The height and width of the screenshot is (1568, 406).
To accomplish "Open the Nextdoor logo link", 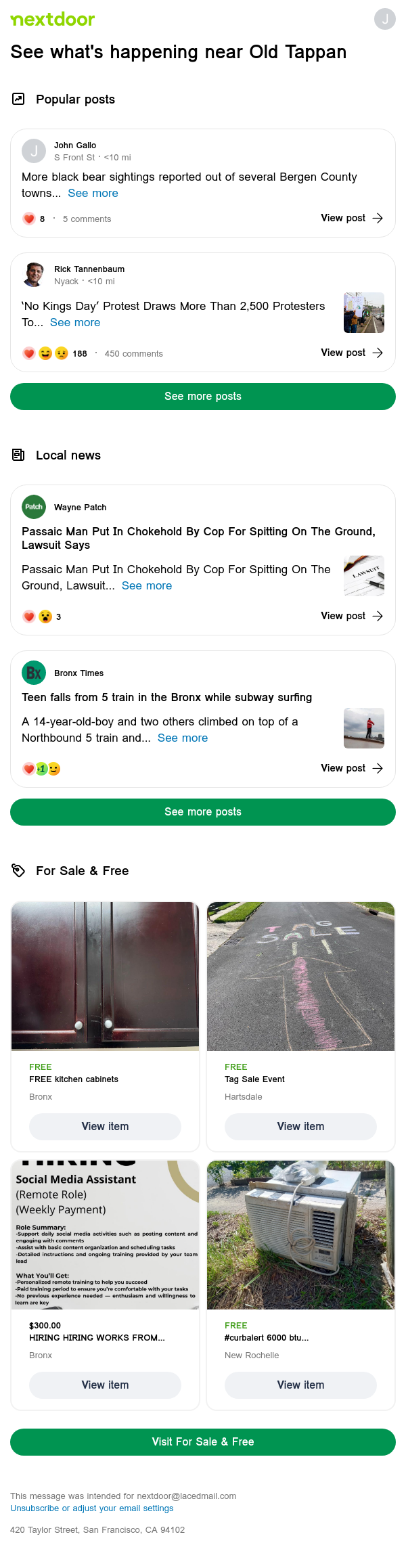I will pyautogui.click(x=53, y=20).
